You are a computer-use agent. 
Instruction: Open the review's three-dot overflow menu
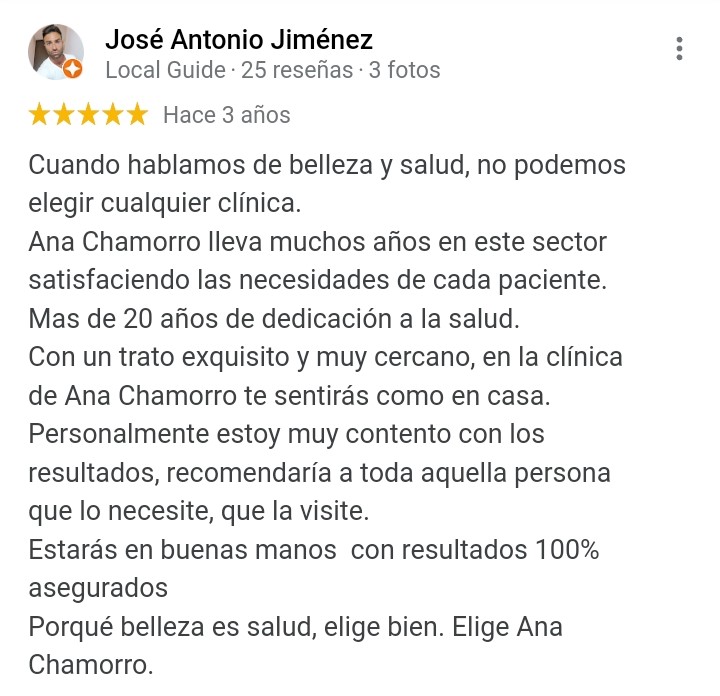coord(679,49)
